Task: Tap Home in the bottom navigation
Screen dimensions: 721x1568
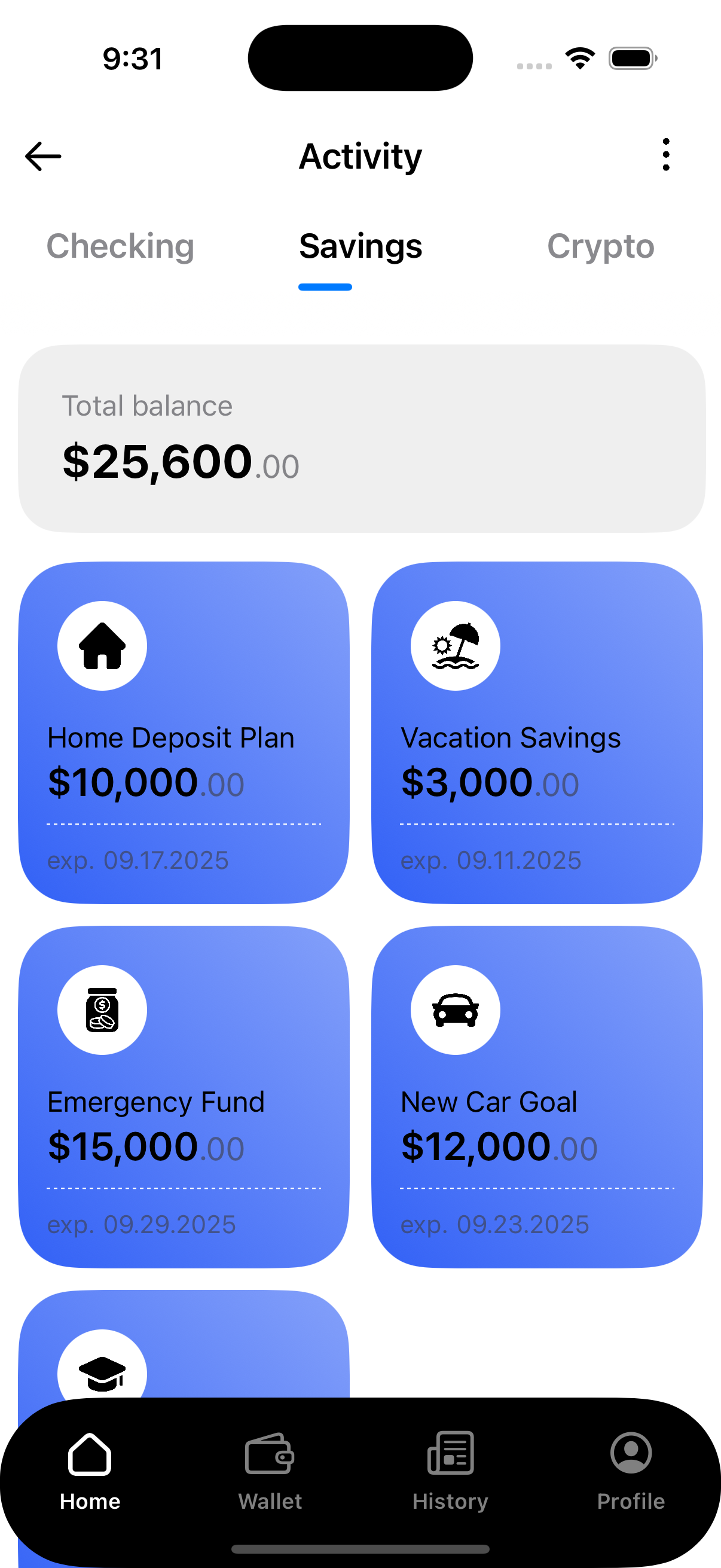Action: [x=90, y=1472]
